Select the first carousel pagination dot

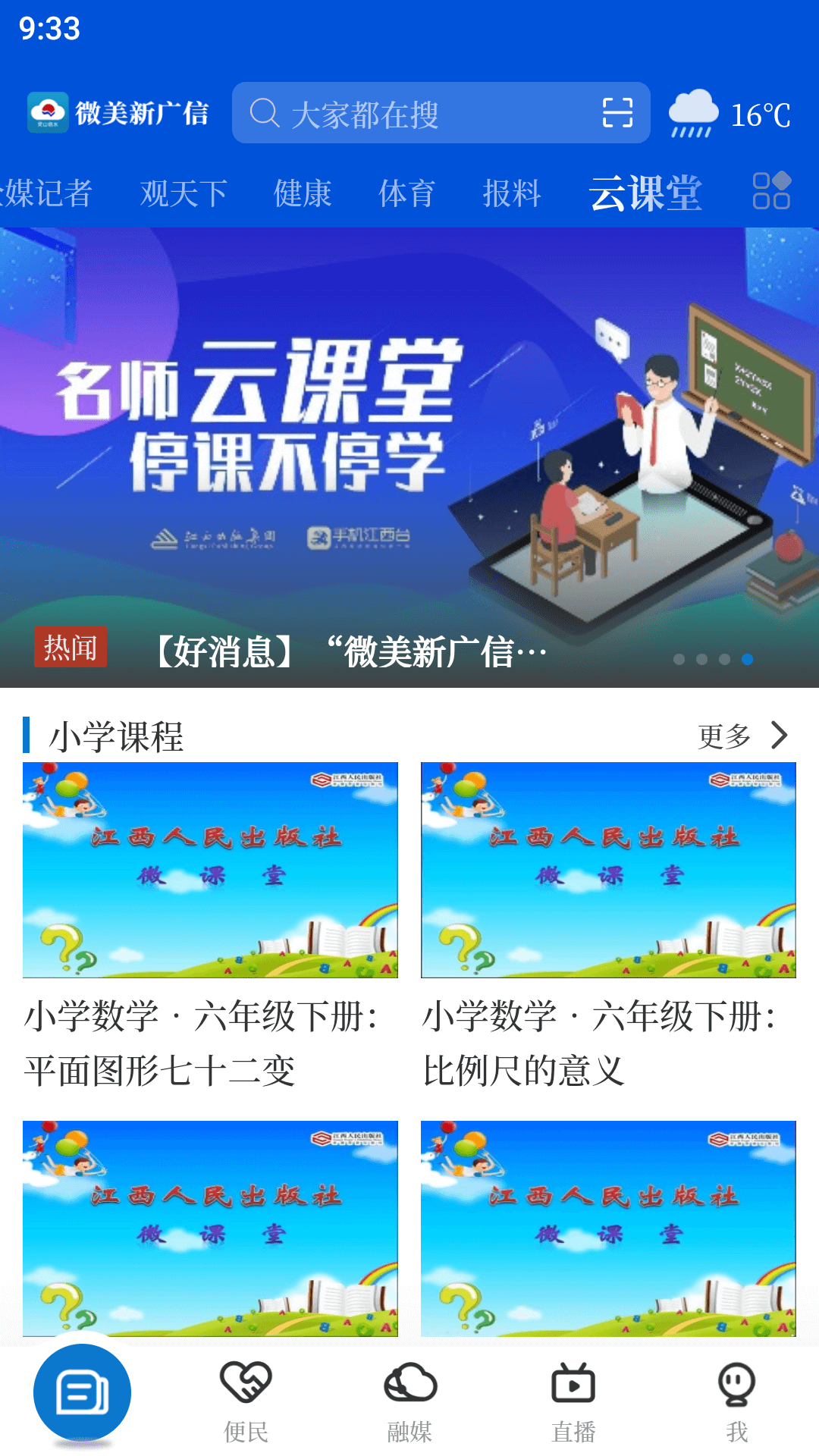680,660
